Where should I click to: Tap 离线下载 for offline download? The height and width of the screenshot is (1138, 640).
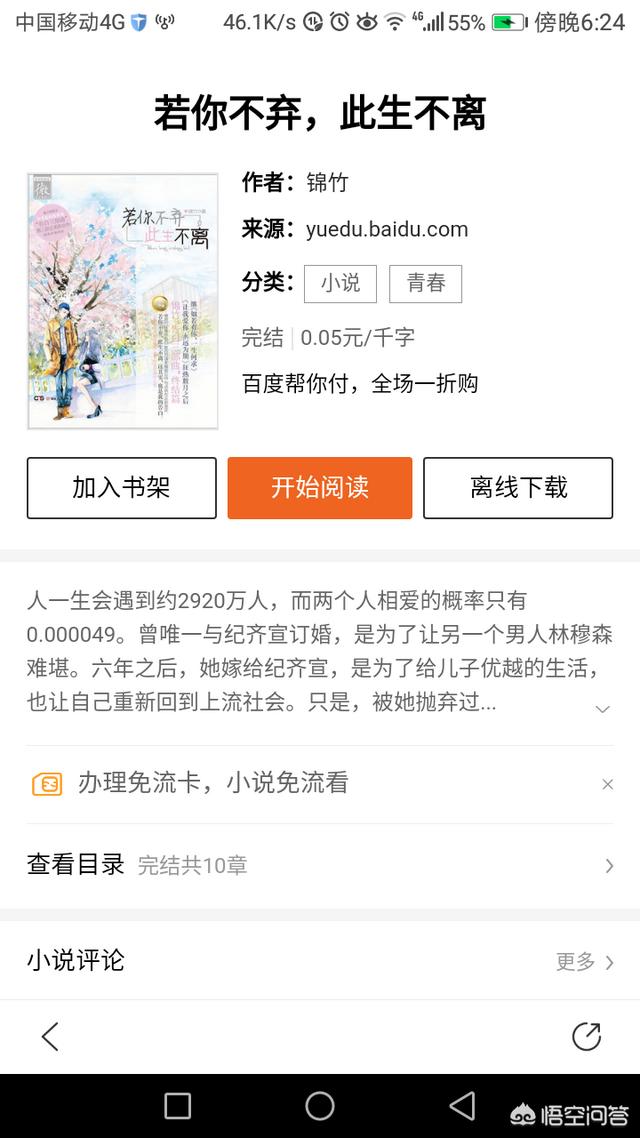click(x=518, y=488)
